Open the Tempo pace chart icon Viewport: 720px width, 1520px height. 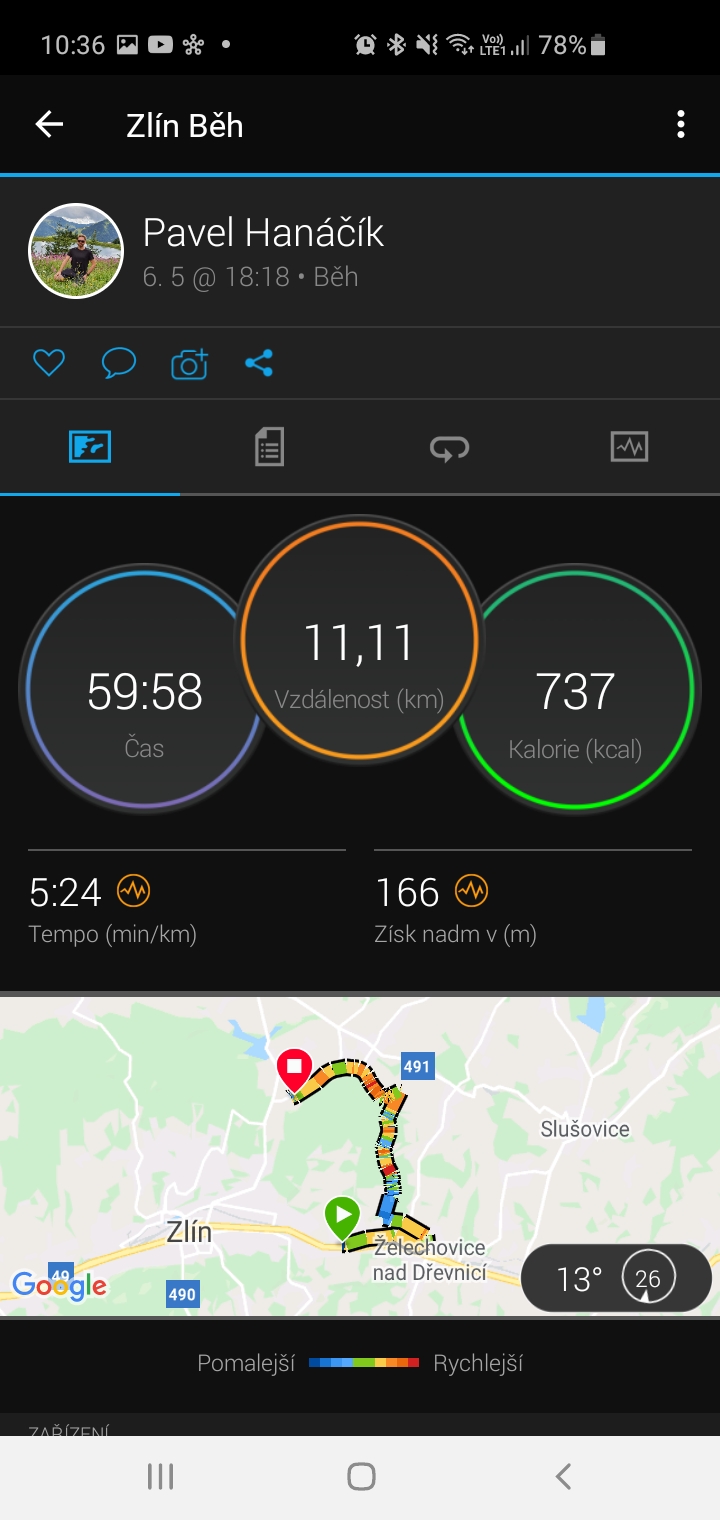tap(133, 889)
